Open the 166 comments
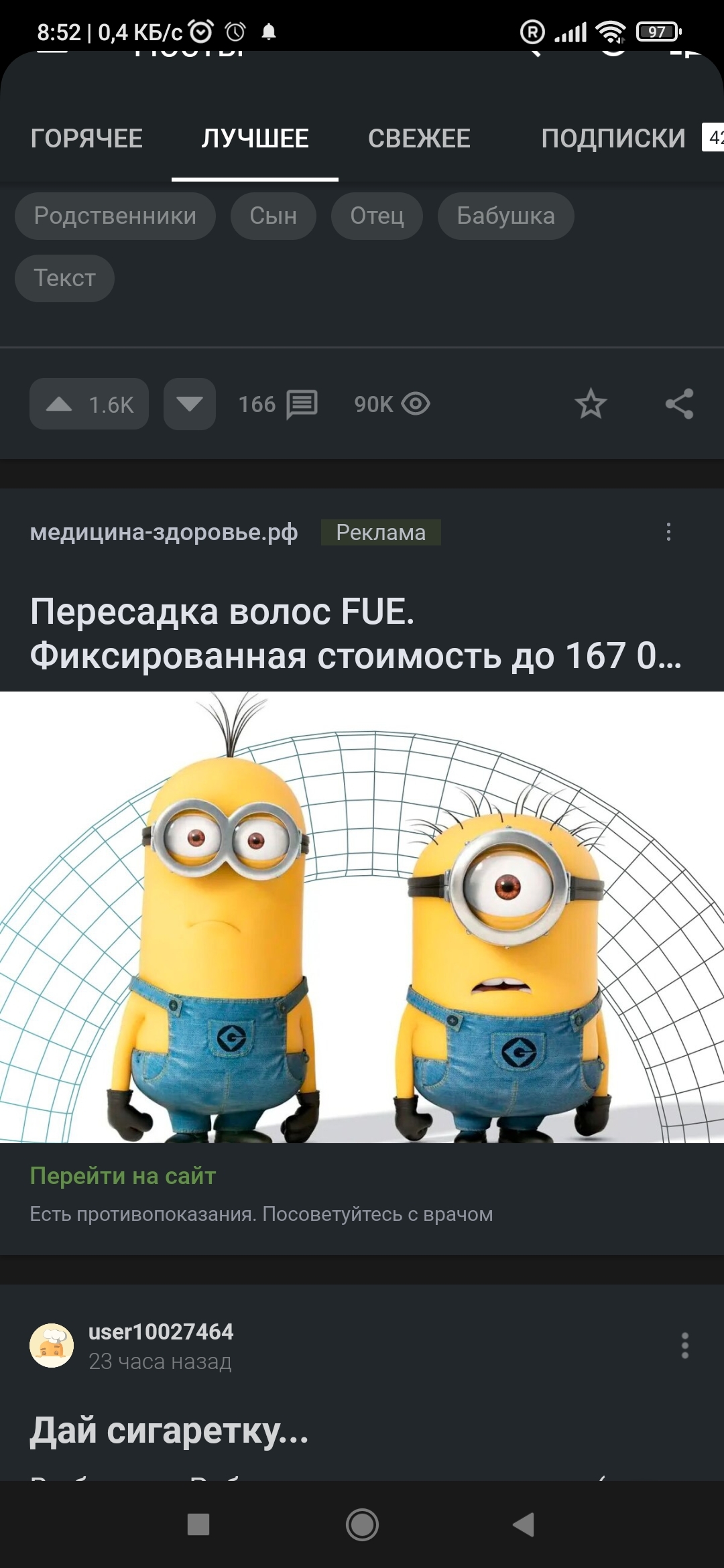Viewport: 724px width, 1568px height. click(x=278, y=404)
